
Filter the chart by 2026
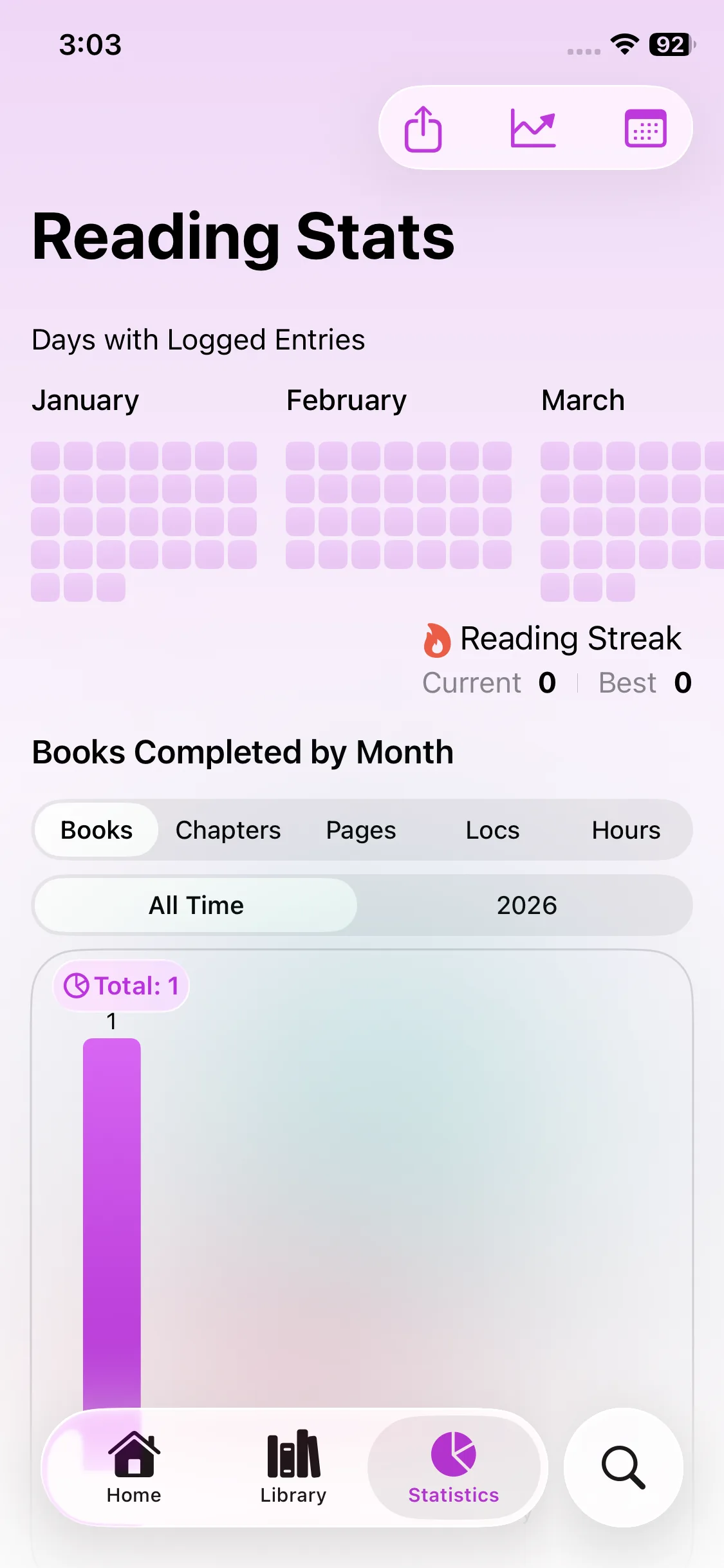click(x=526, y=906)
